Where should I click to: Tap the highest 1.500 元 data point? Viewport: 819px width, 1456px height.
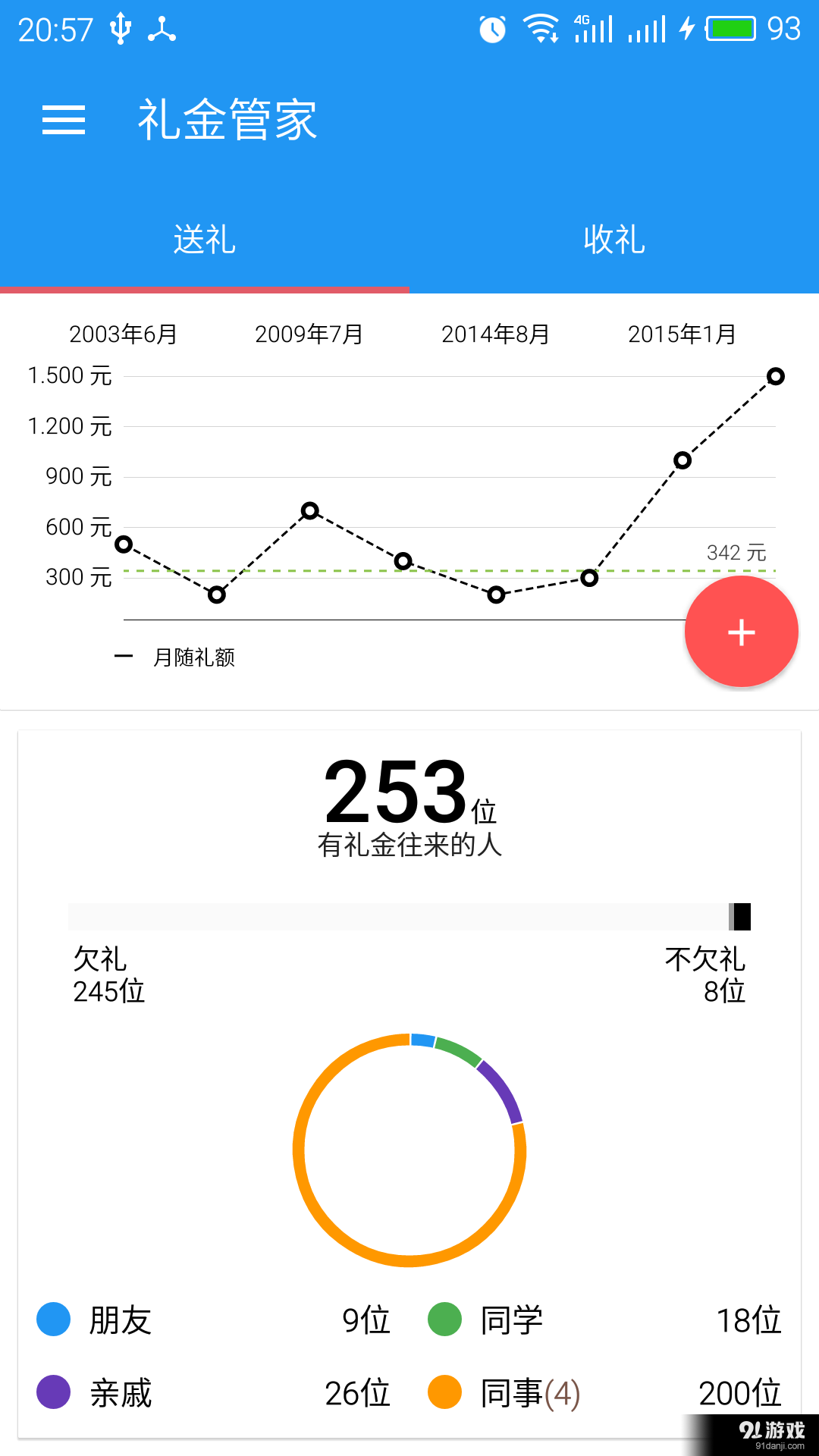click(774, 375)
